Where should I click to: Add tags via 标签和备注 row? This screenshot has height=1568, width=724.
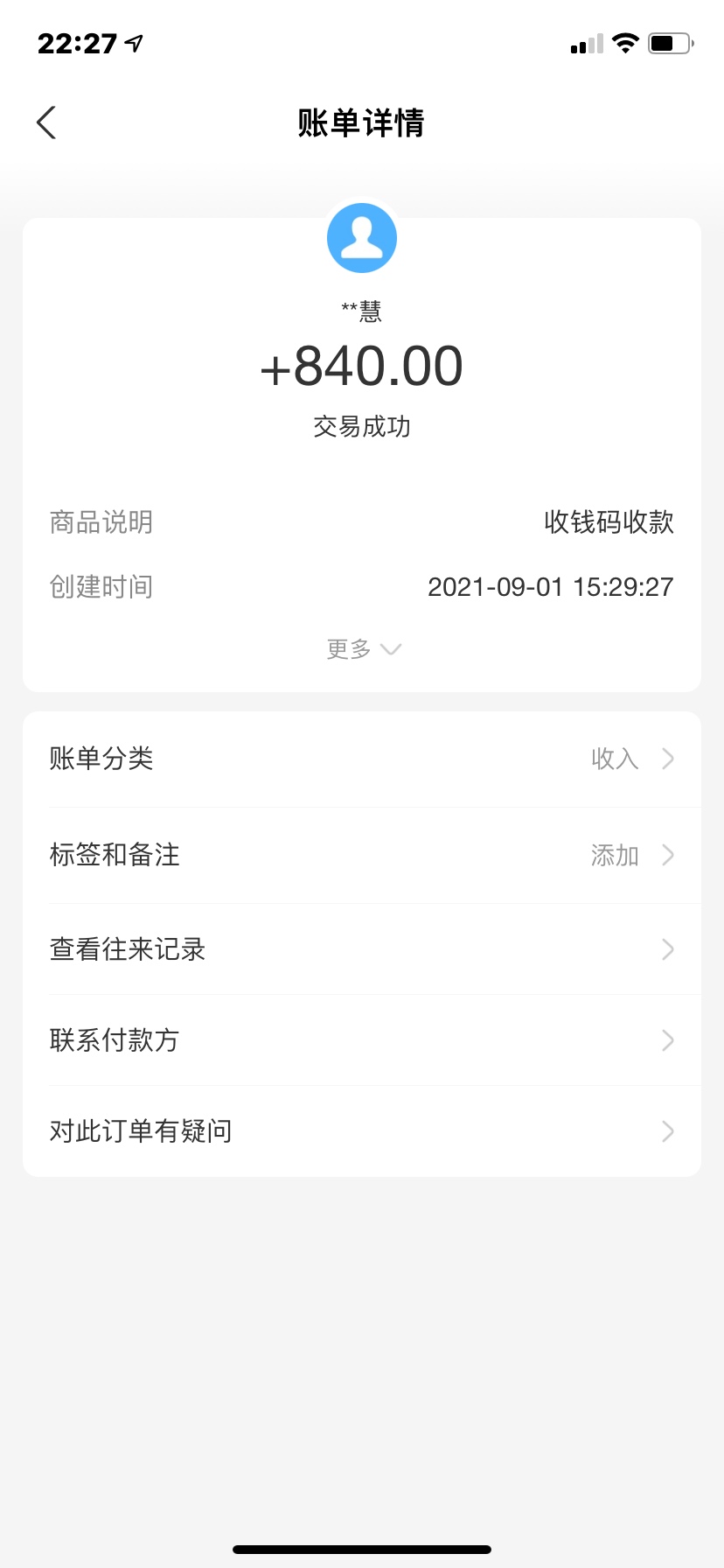coord(362,855)
